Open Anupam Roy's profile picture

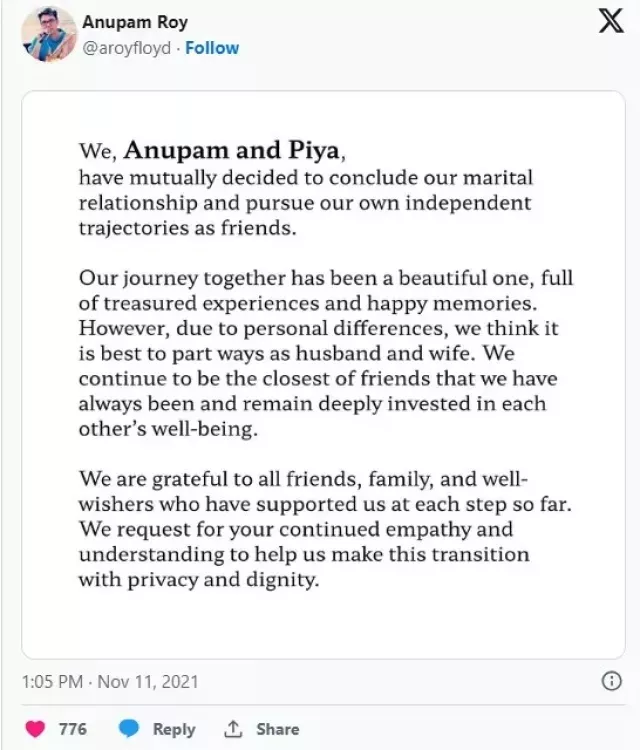47,33
